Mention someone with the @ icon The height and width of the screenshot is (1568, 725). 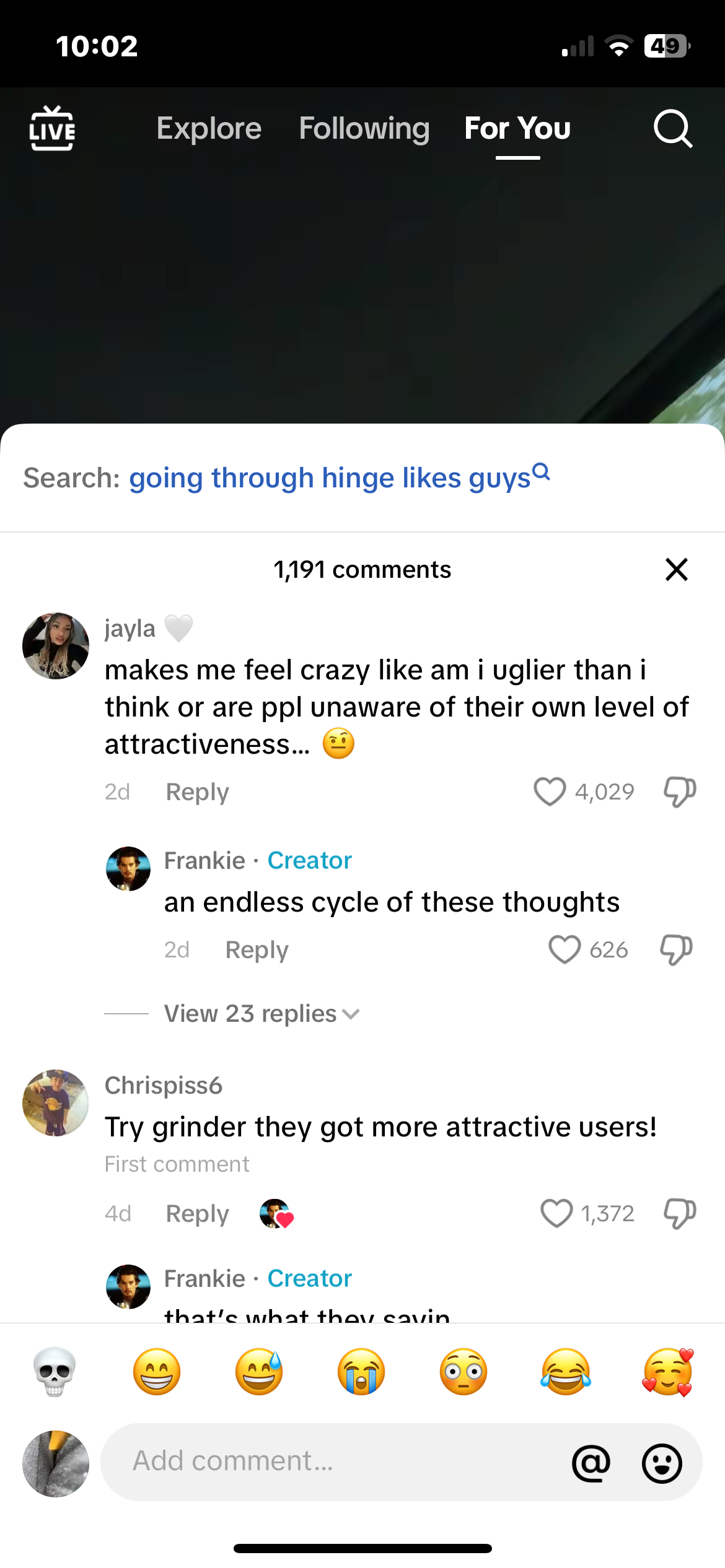(591, 1463)
